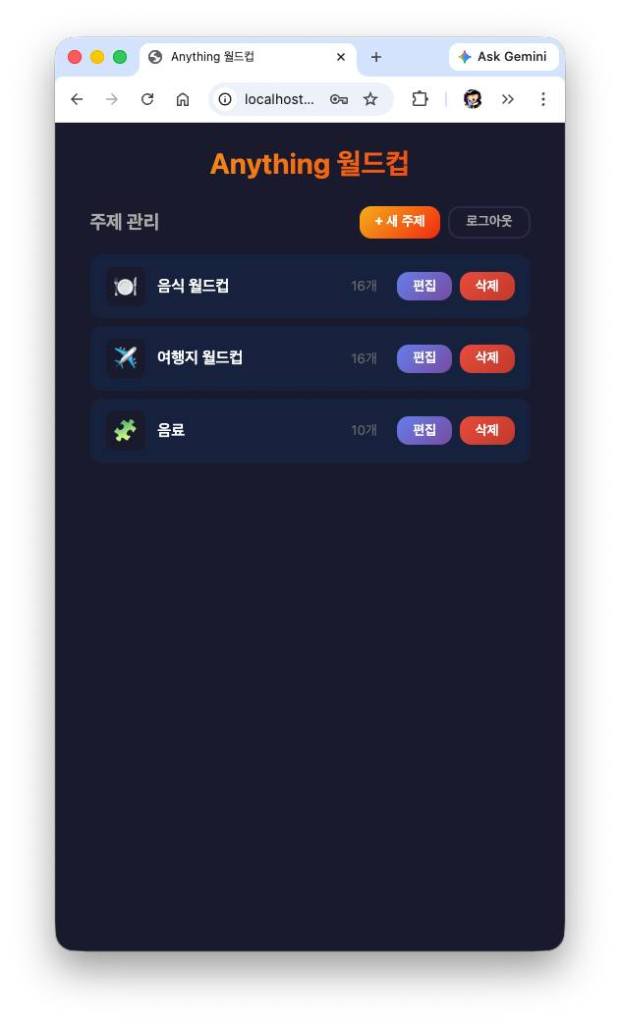Viewport: 620px width, 1024px height.
Task: Create a new topic with + 새 주제
Action: [399, 221]
